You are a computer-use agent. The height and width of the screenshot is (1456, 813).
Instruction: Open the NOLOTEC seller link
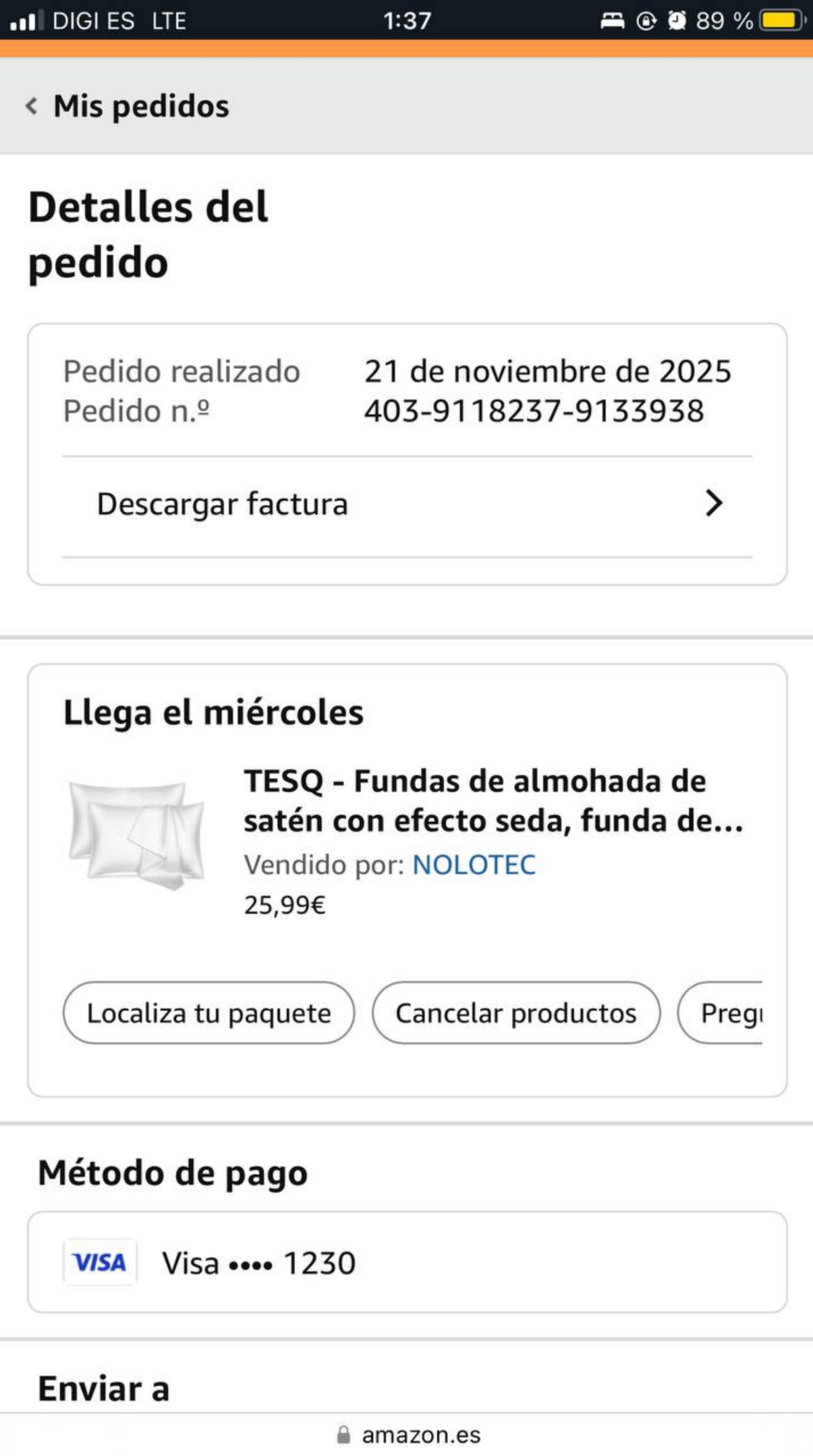point(474,865)
